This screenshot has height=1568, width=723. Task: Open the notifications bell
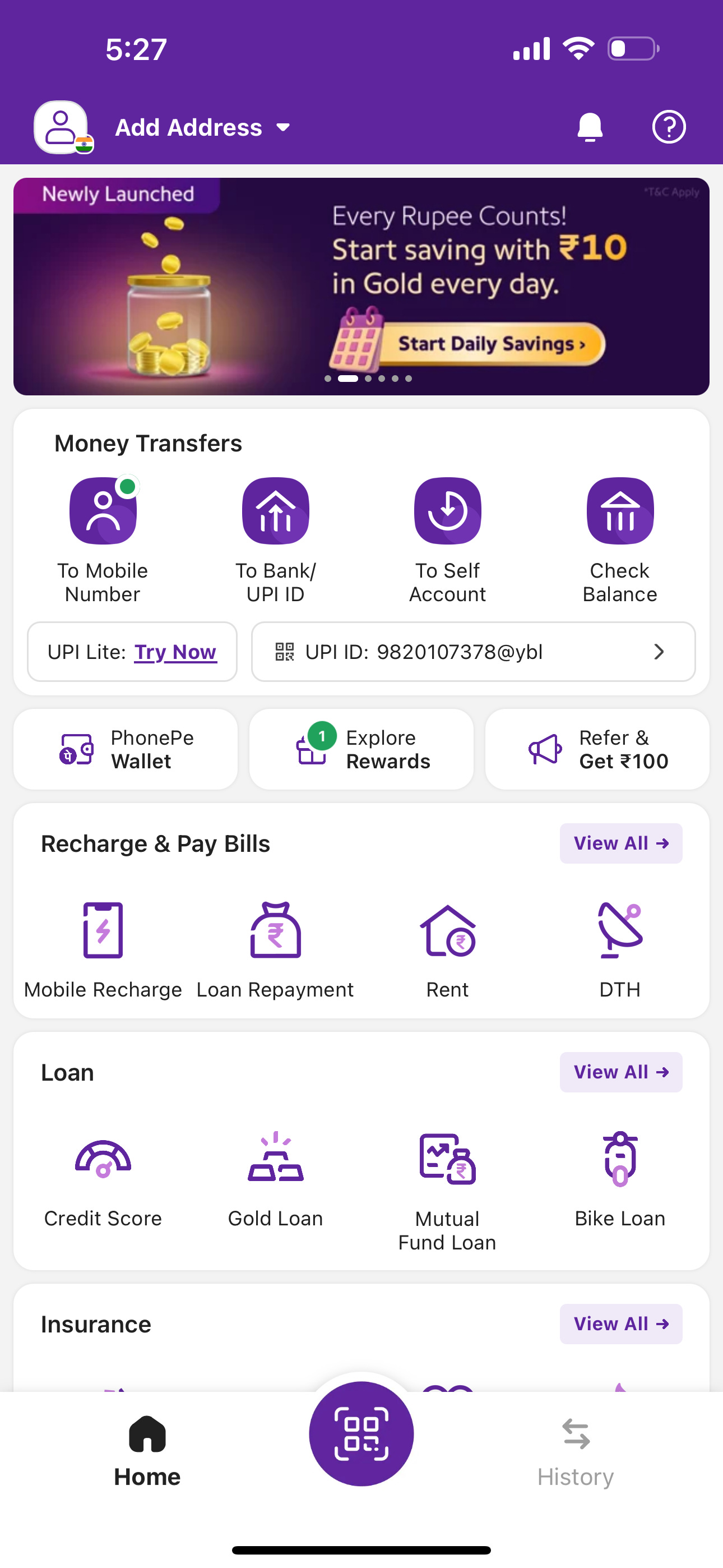pyautogui.click(x=589, y=127)
